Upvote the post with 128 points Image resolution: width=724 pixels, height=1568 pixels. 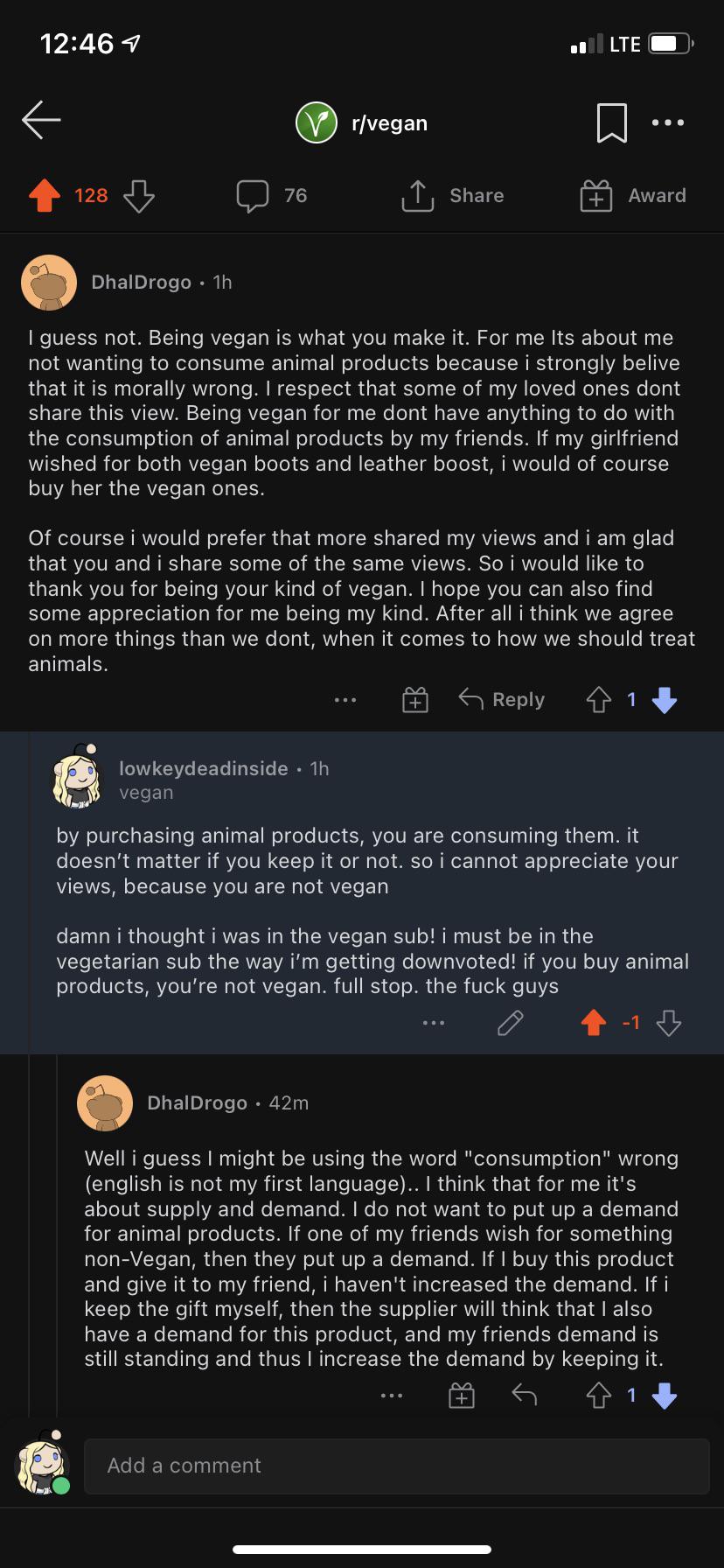pyautogui.click(x=45, y=196)
